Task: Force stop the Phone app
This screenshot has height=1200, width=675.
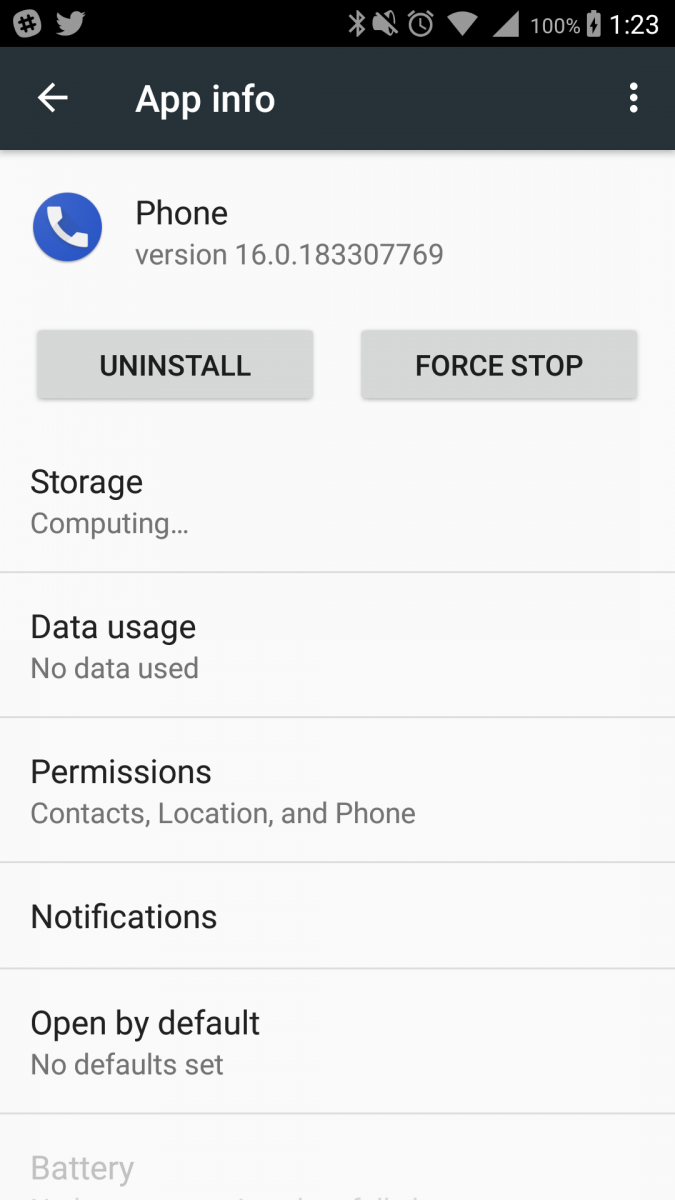Action: (x=499, y=365)
